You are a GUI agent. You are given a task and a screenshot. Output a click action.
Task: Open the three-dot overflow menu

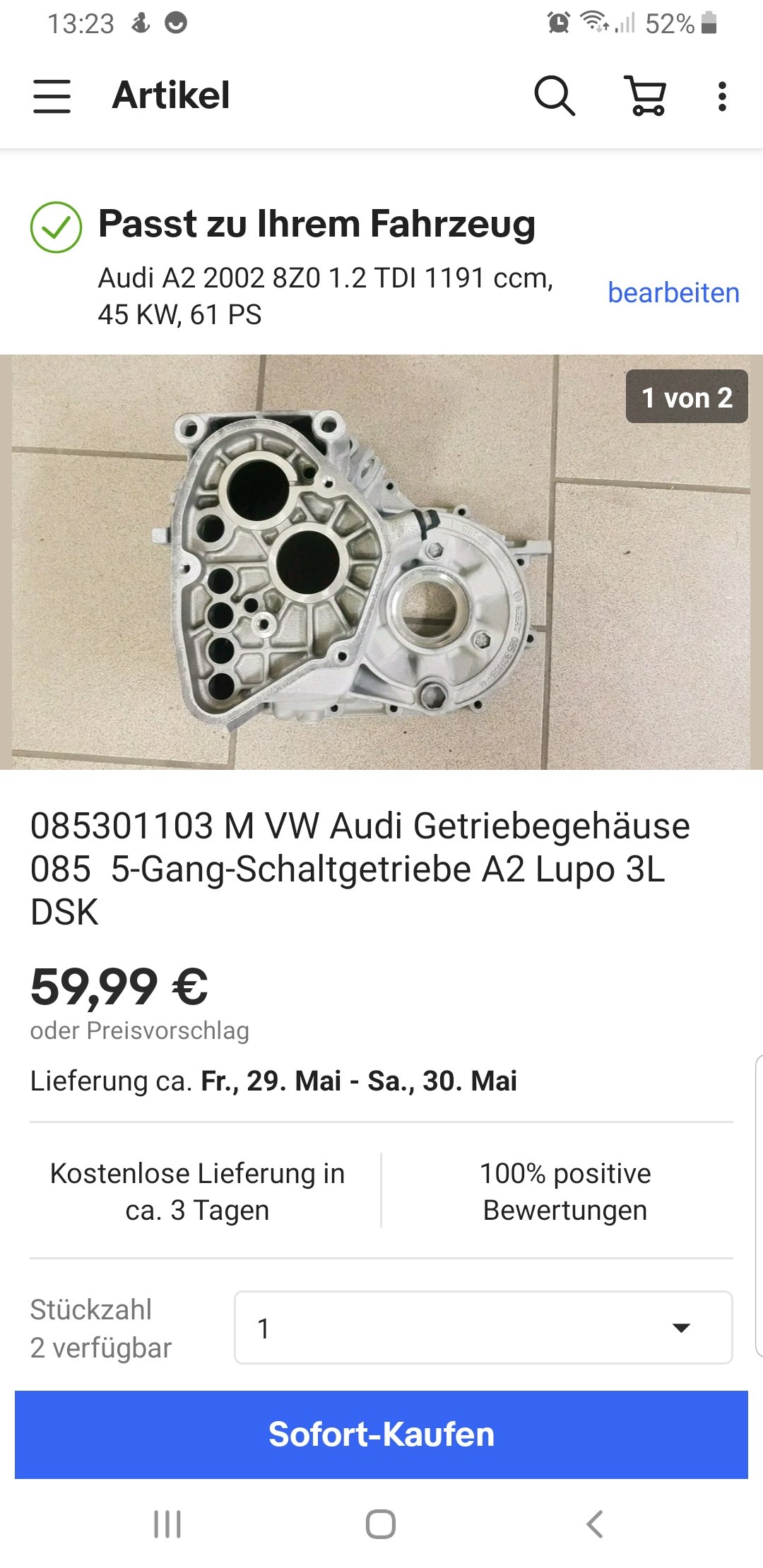[721, 96]
